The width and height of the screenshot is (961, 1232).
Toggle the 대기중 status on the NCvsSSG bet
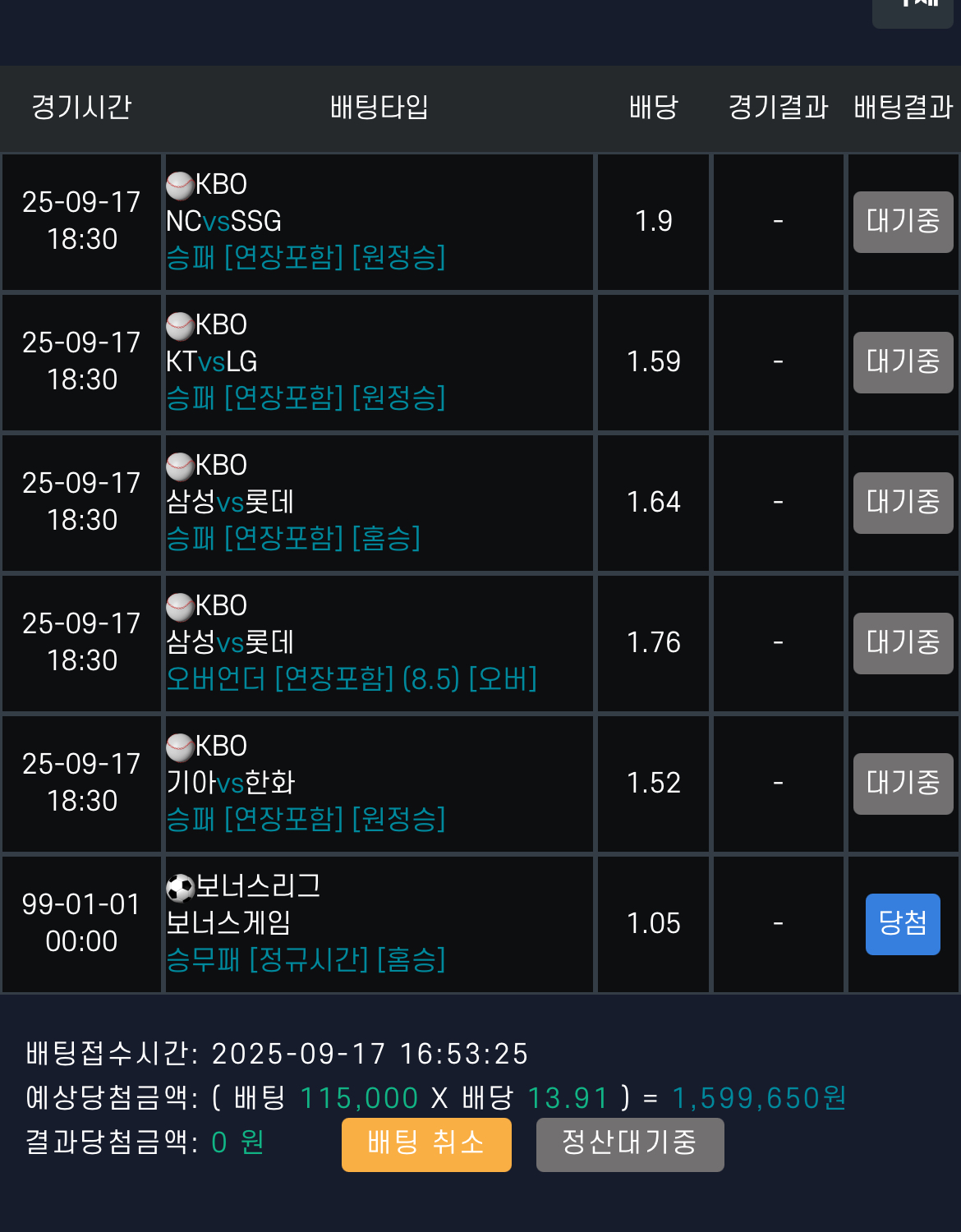(903, 221)
